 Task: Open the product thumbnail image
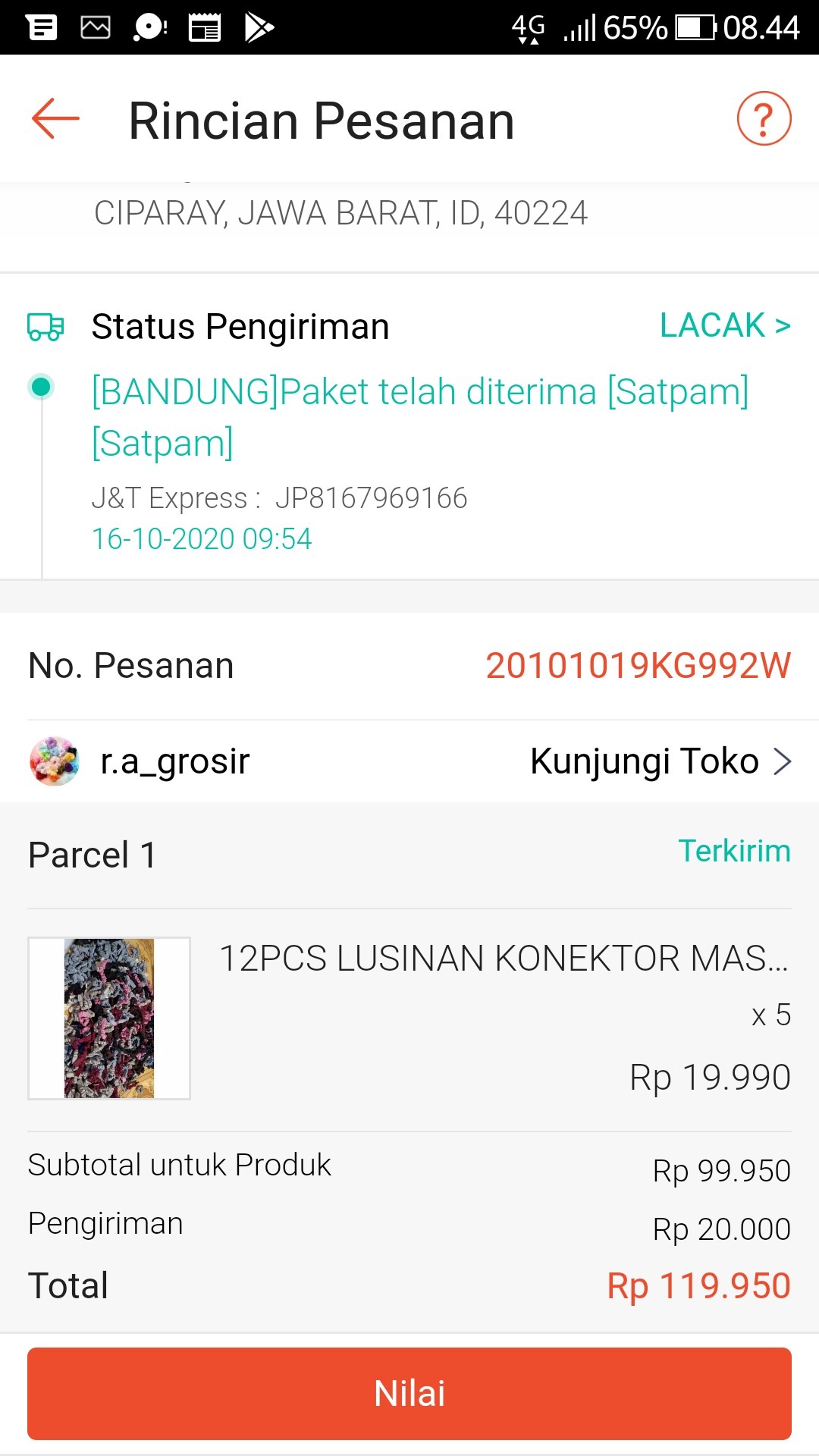tap(108, 1018)
